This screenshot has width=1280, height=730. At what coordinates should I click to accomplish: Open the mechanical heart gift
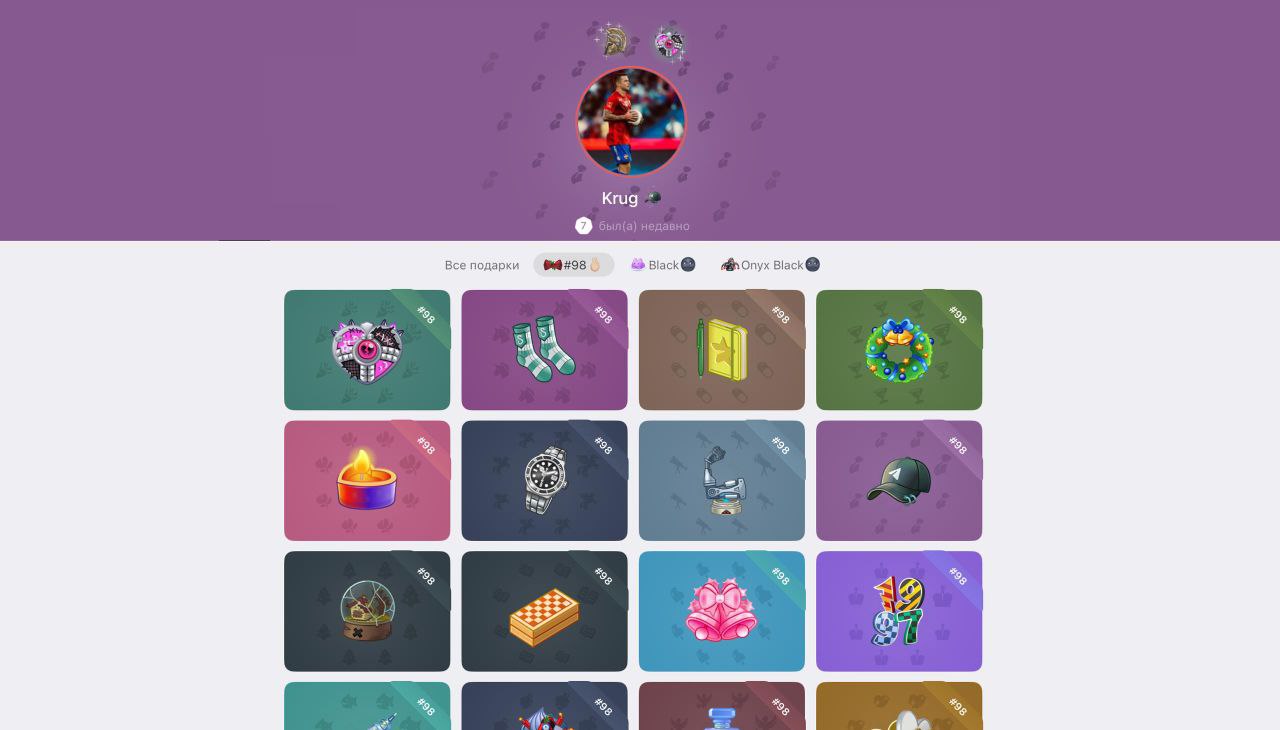pos(367,350)
